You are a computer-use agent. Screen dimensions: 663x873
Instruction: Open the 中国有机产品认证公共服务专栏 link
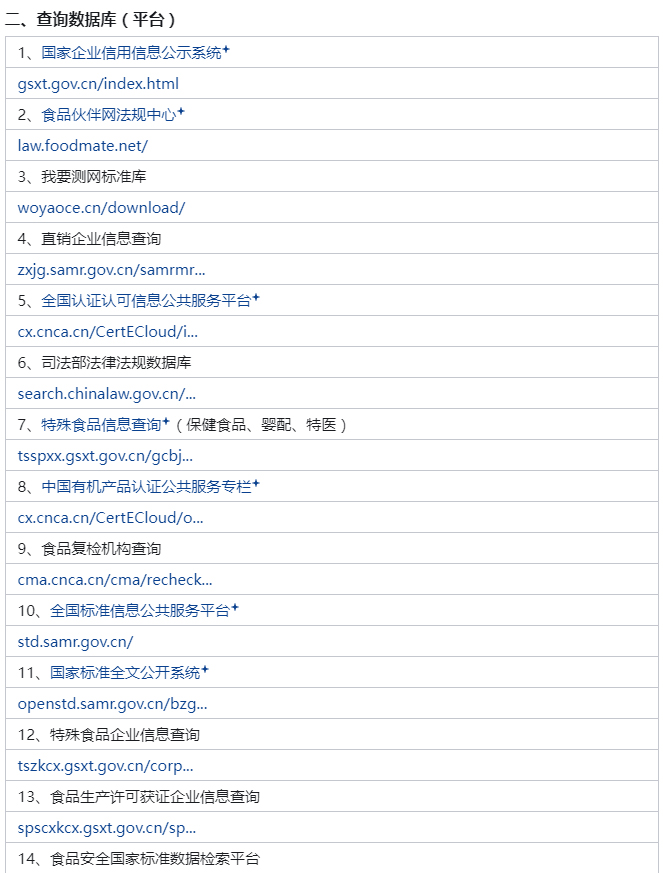(x=146, y=487)
